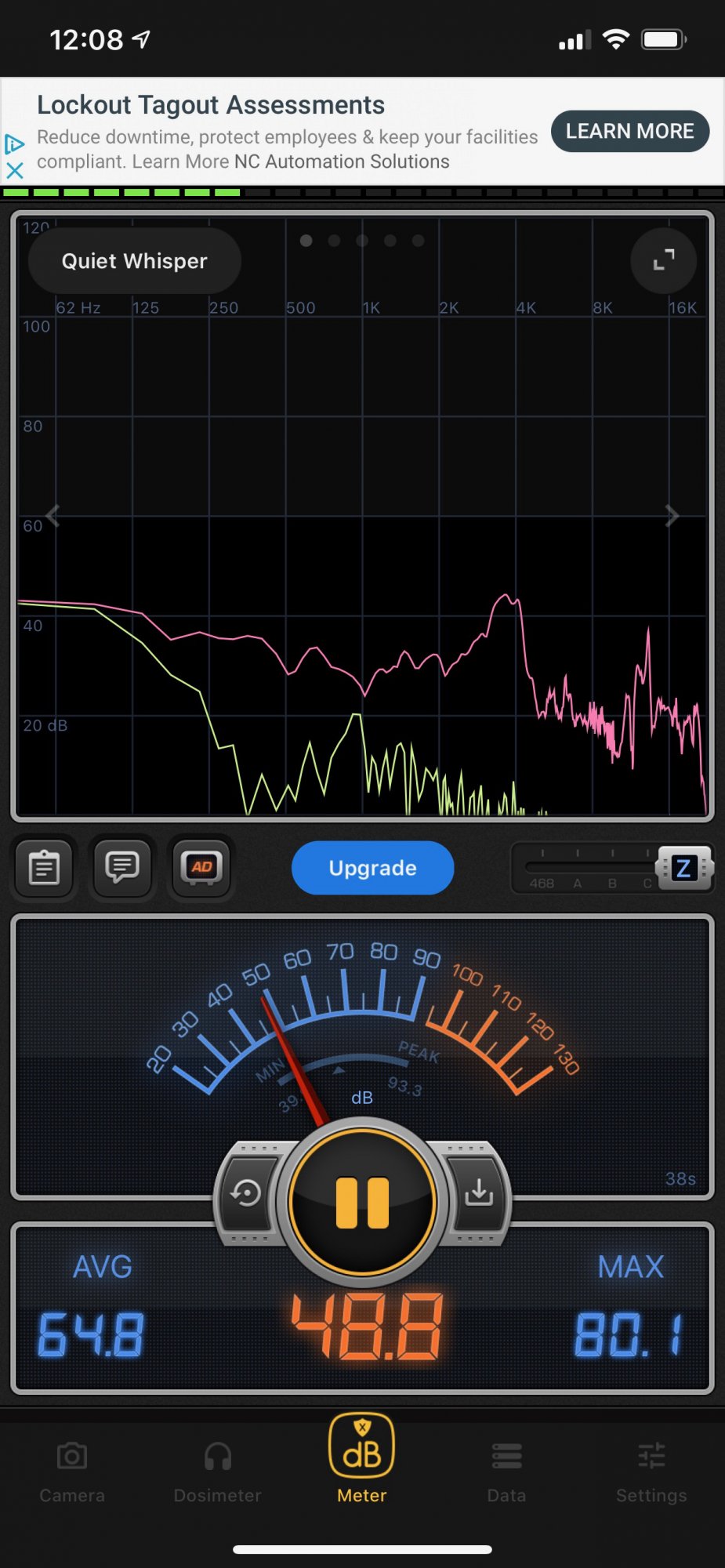Image resolution: width=725 pixels, height=1568 pixels.
Task: Switch to the Dosimeter tab
Action: click(x=218, y=1472)
